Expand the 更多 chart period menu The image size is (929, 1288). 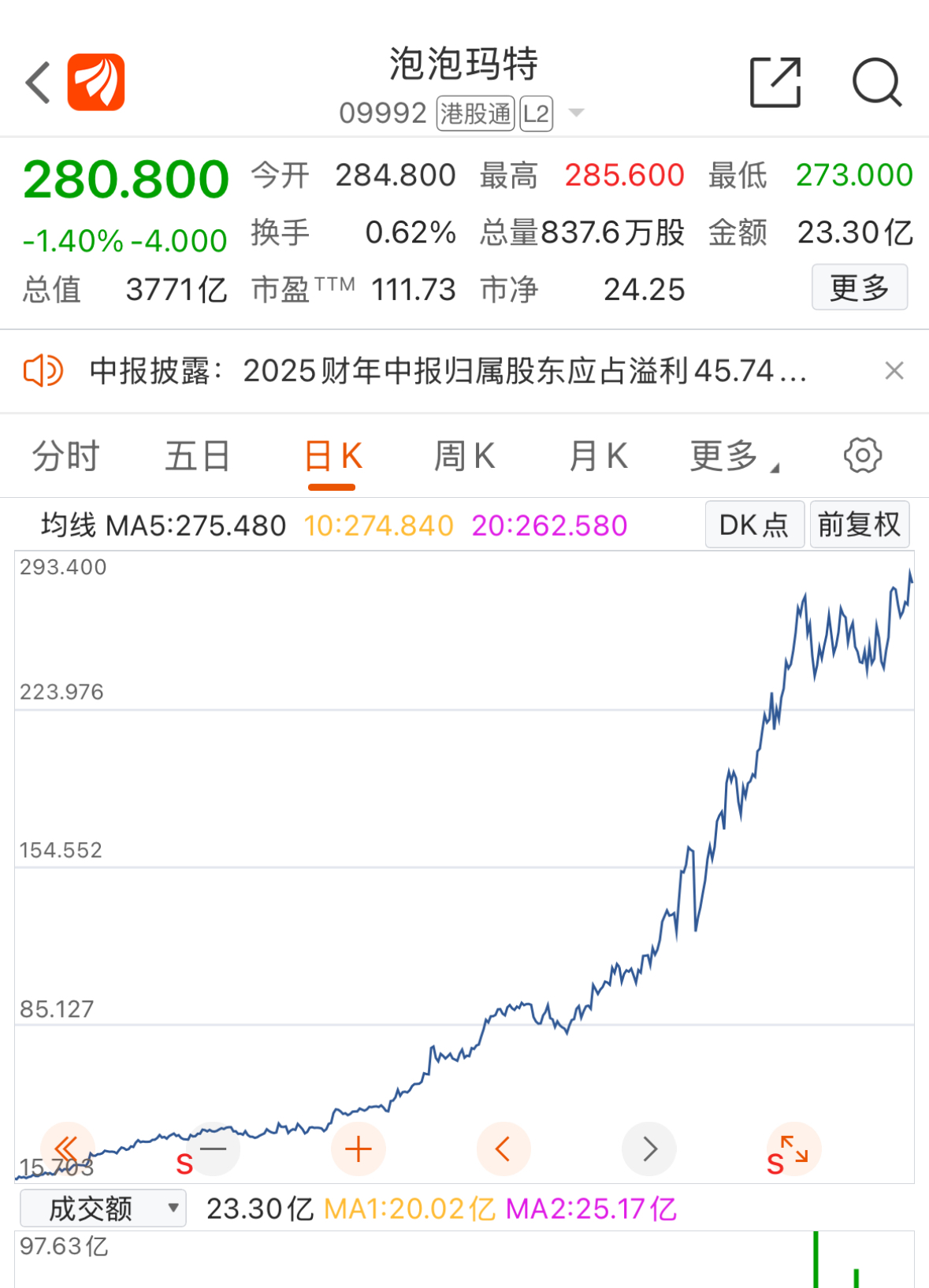[x=726, y=455]
